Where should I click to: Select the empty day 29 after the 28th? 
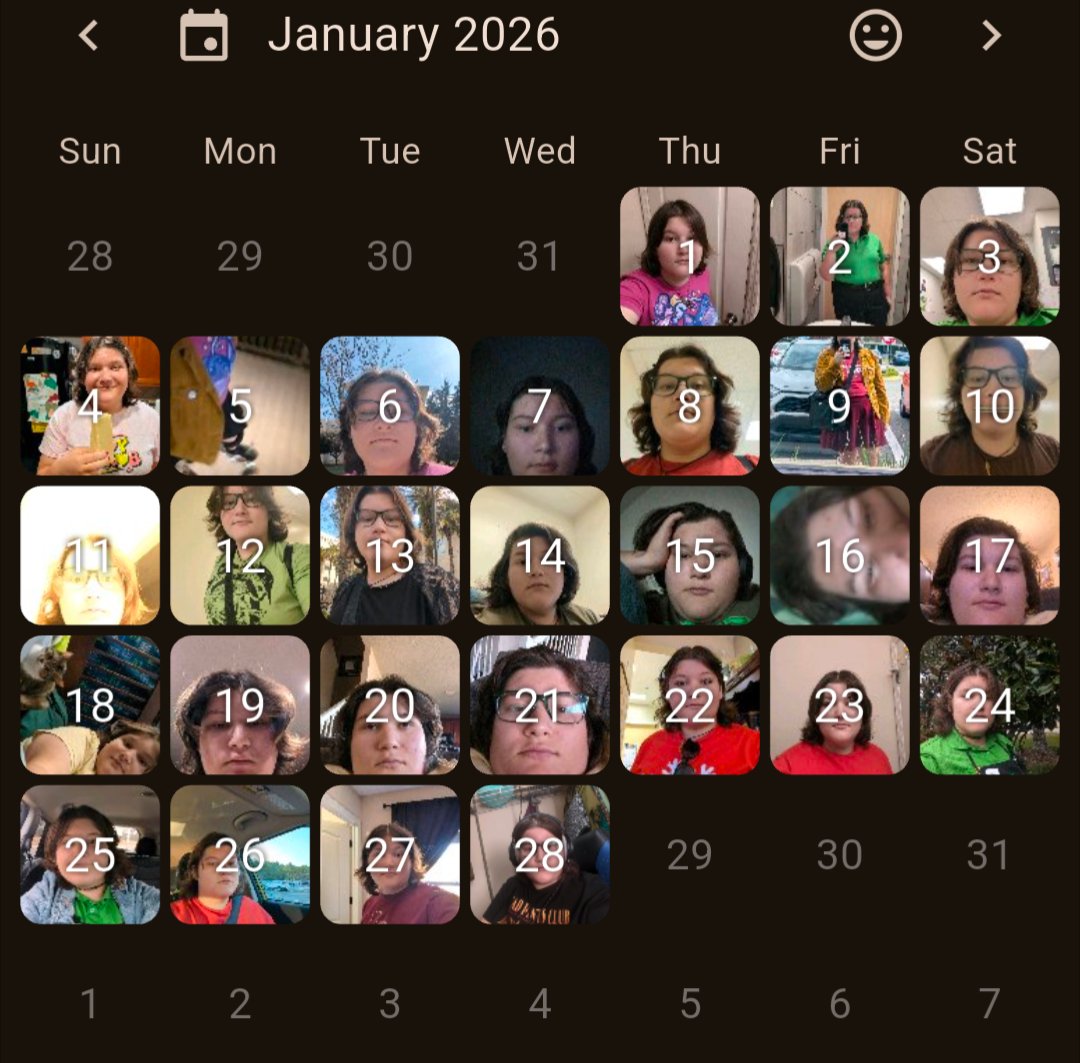(x=689, y=854)
